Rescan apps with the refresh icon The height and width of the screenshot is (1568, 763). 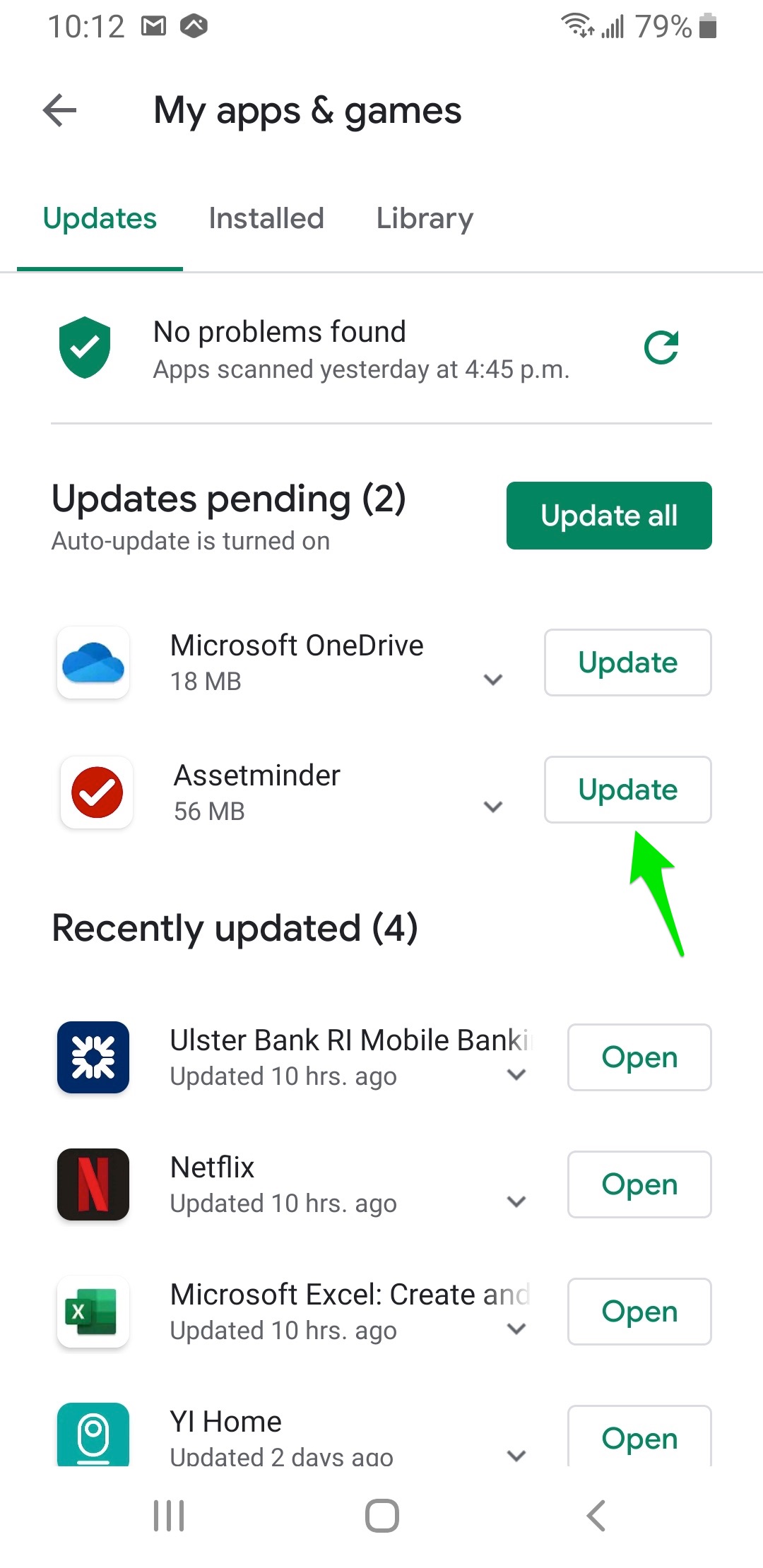[x=661, y=348]
